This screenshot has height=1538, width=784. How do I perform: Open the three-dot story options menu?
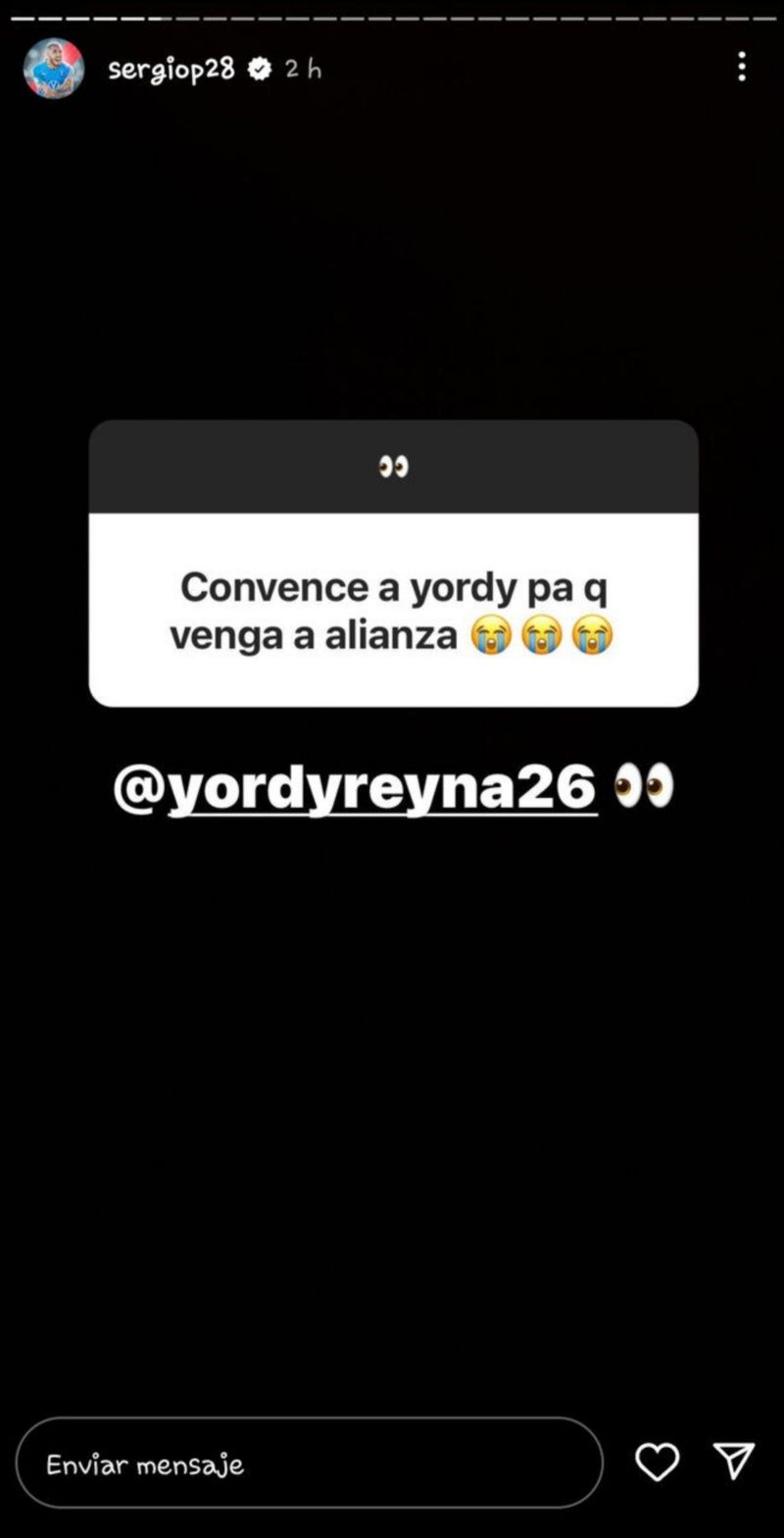(741, 67)
